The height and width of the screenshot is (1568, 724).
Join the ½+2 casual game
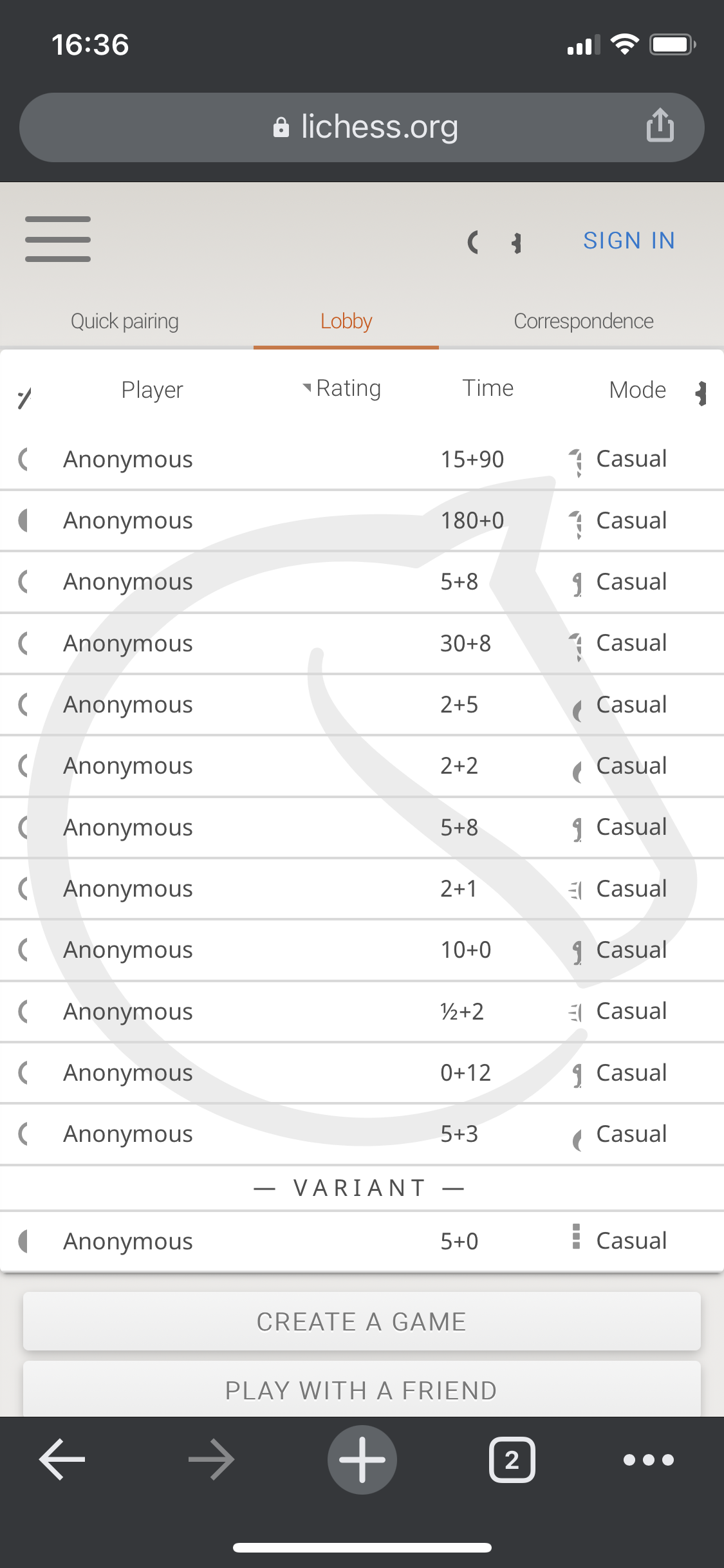coord(362,1012)
